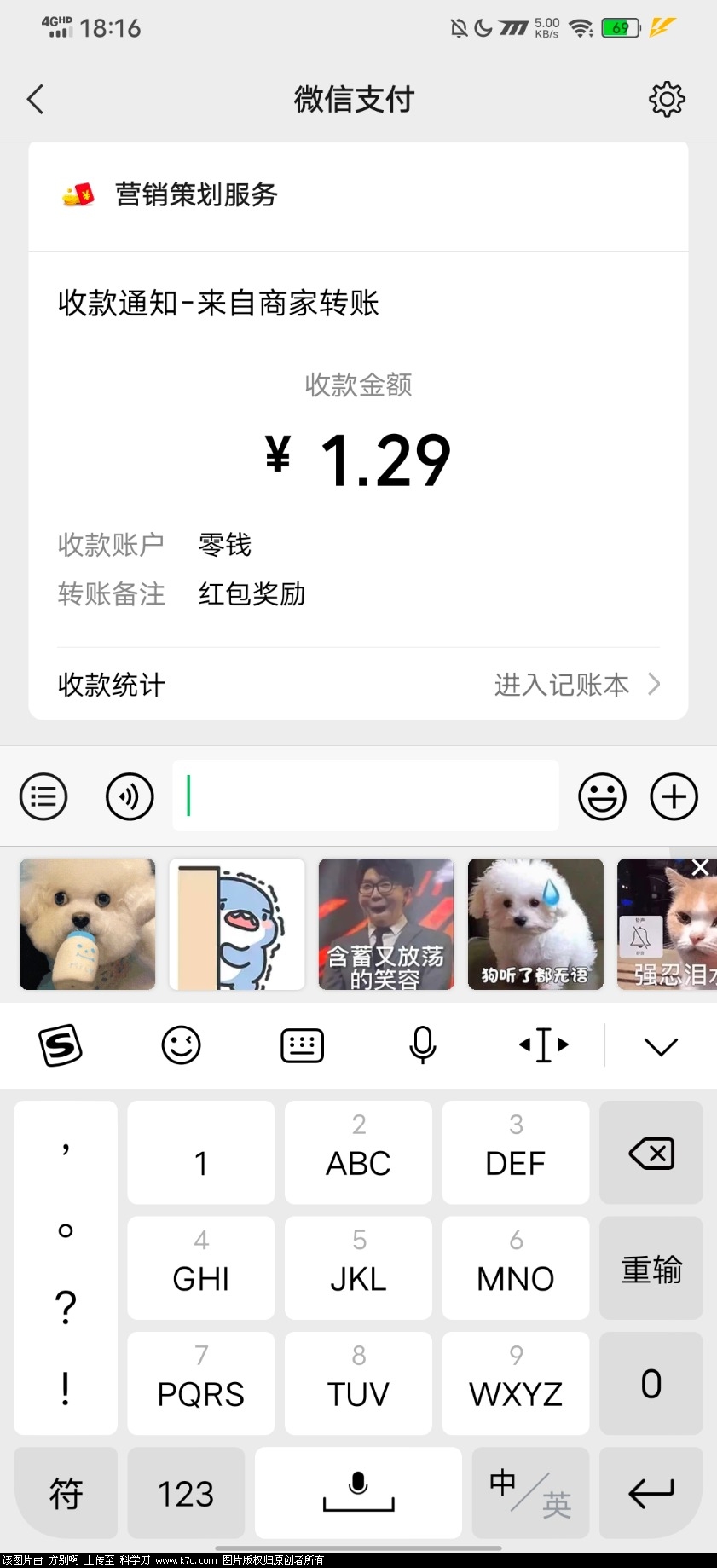
Task: Open the service menu list icon
Action: (43, 796)
